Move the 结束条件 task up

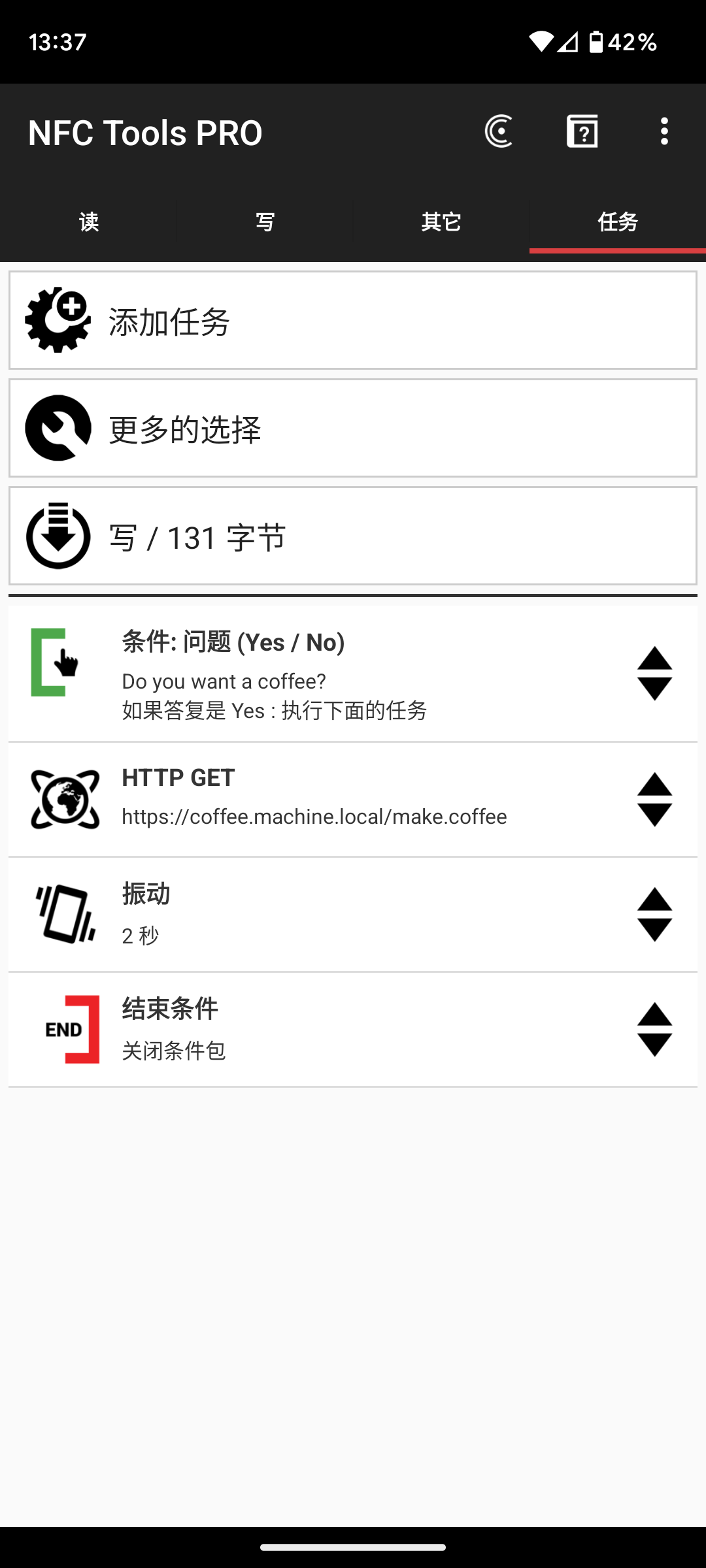655,1013
